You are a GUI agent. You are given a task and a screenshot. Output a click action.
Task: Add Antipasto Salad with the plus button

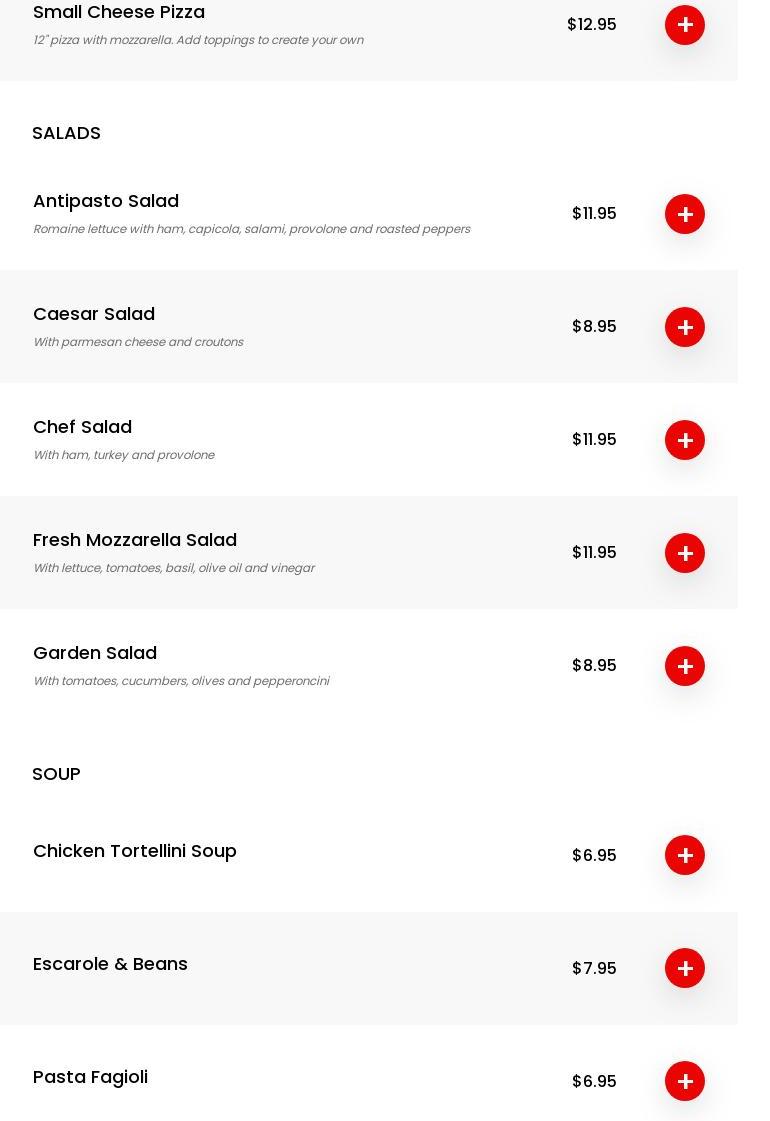pyautogui.click(x=685, y=214)
